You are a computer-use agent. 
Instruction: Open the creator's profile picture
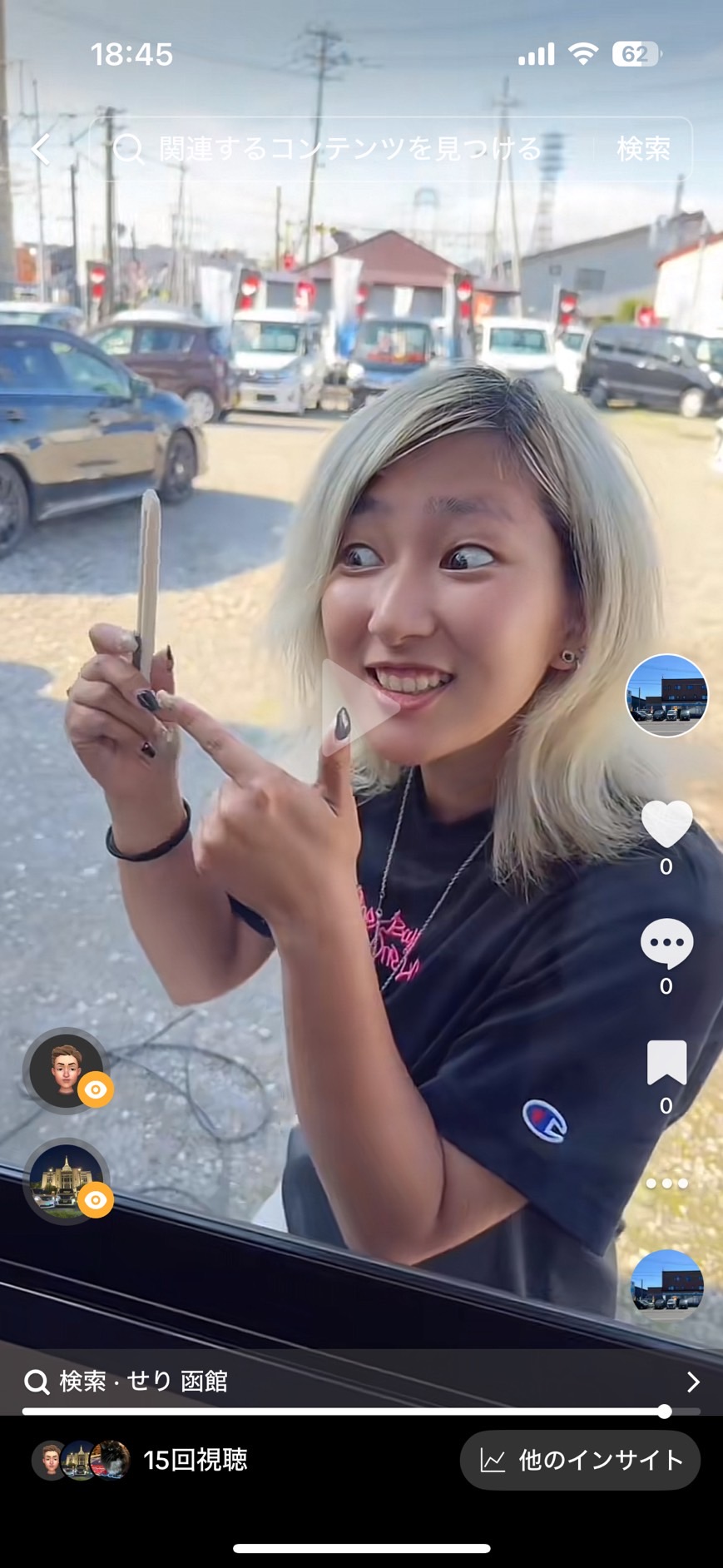coord(666,696)
